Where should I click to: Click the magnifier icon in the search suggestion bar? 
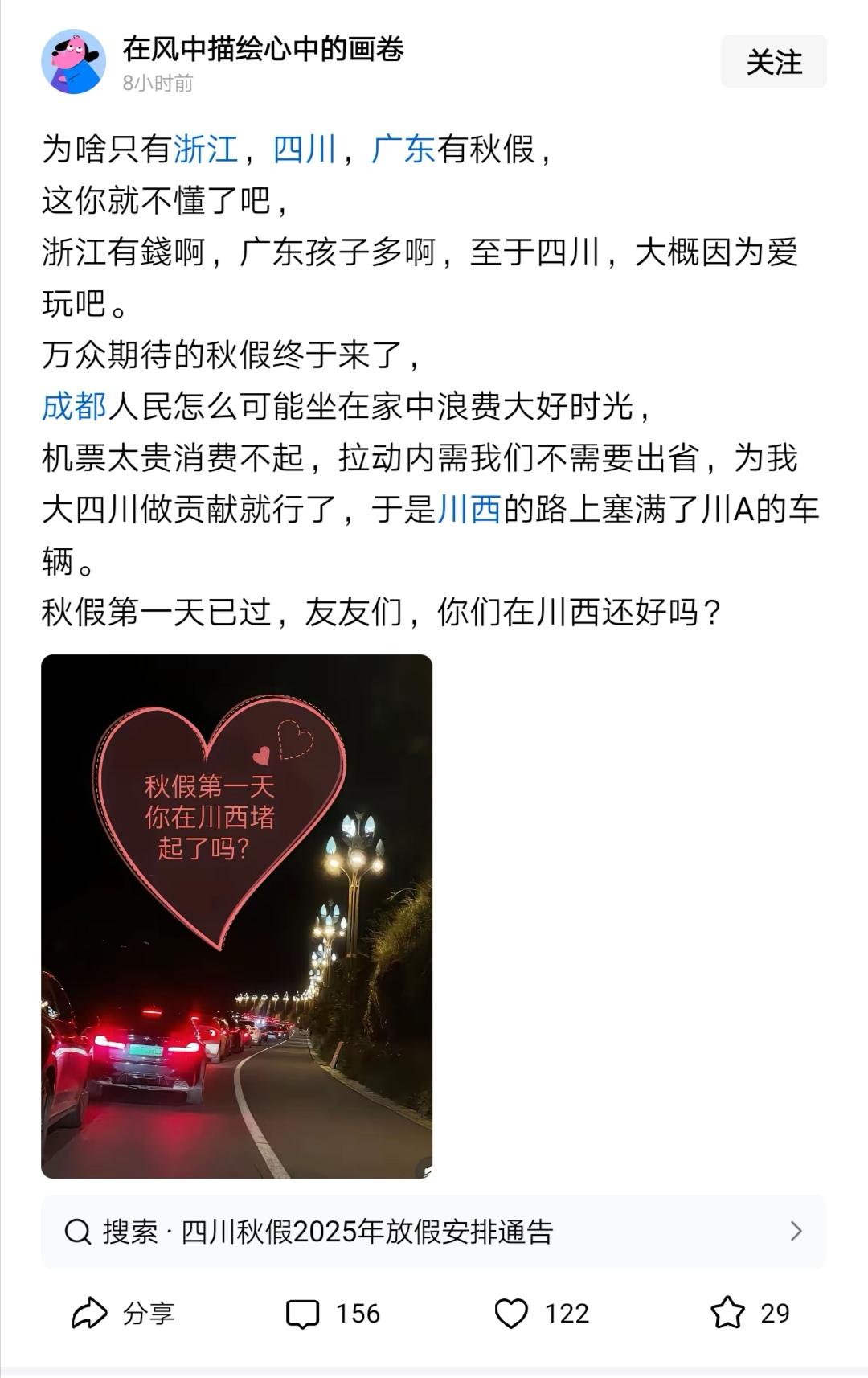click(77, 1231)
